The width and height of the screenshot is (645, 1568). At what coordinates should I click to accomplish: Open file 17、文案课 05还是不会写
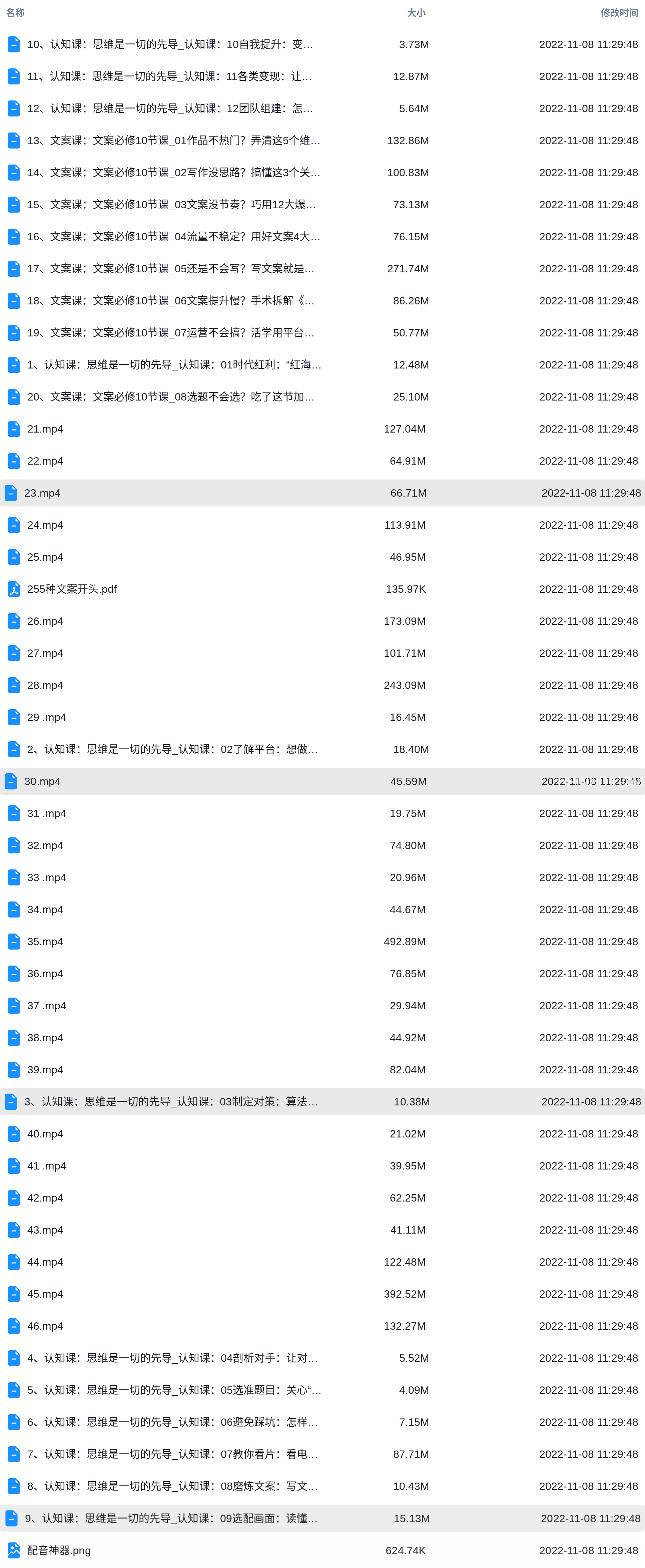tap(170, 269)
